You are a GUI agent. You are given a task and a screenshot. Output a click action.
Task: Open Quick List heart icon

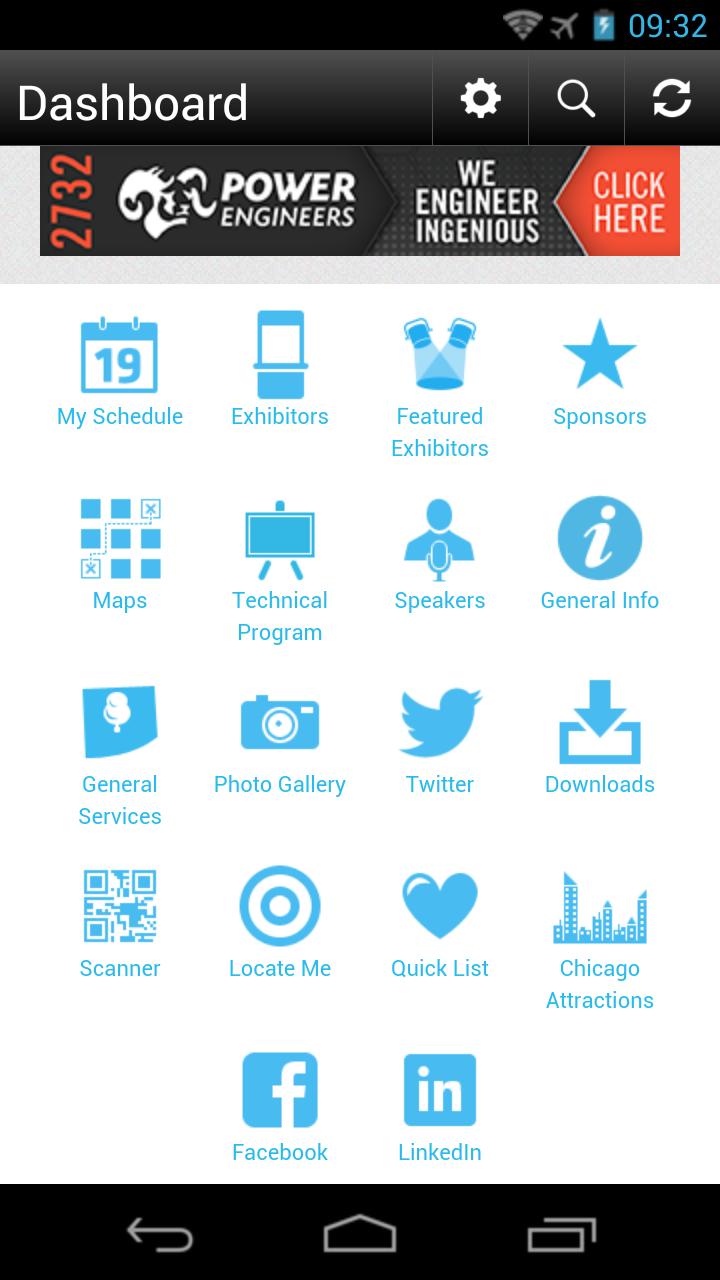pyautogui.click(x=440, y=905)
